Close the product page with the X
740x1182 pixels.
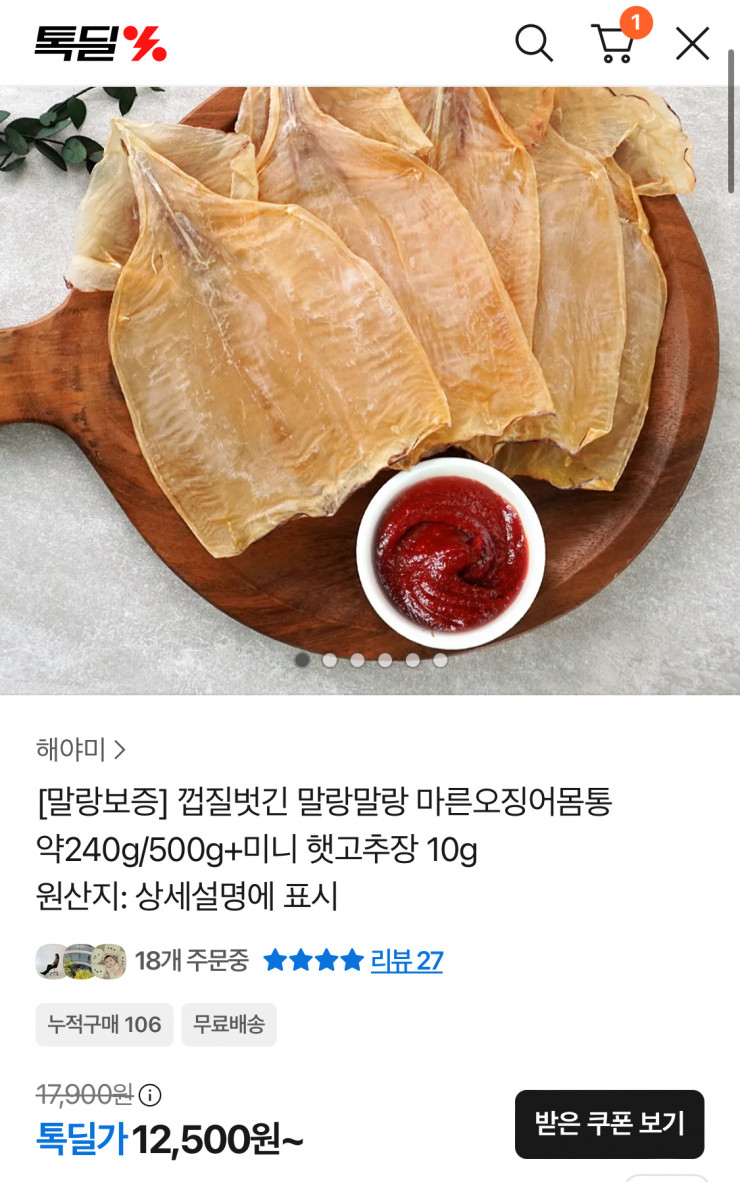click(x=693, y=43)
